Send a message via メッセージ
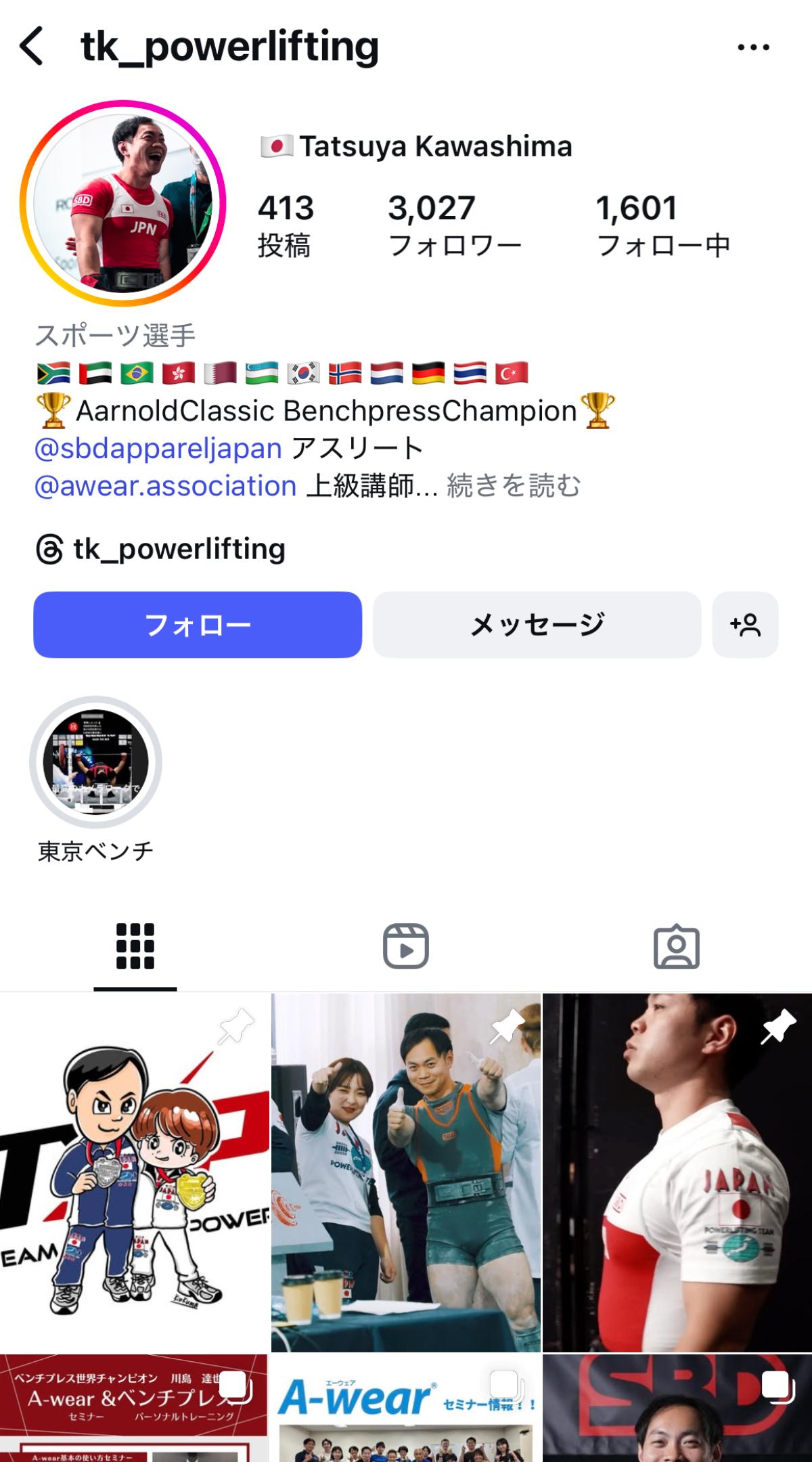The image size is (812, 1462). (537, 624)
